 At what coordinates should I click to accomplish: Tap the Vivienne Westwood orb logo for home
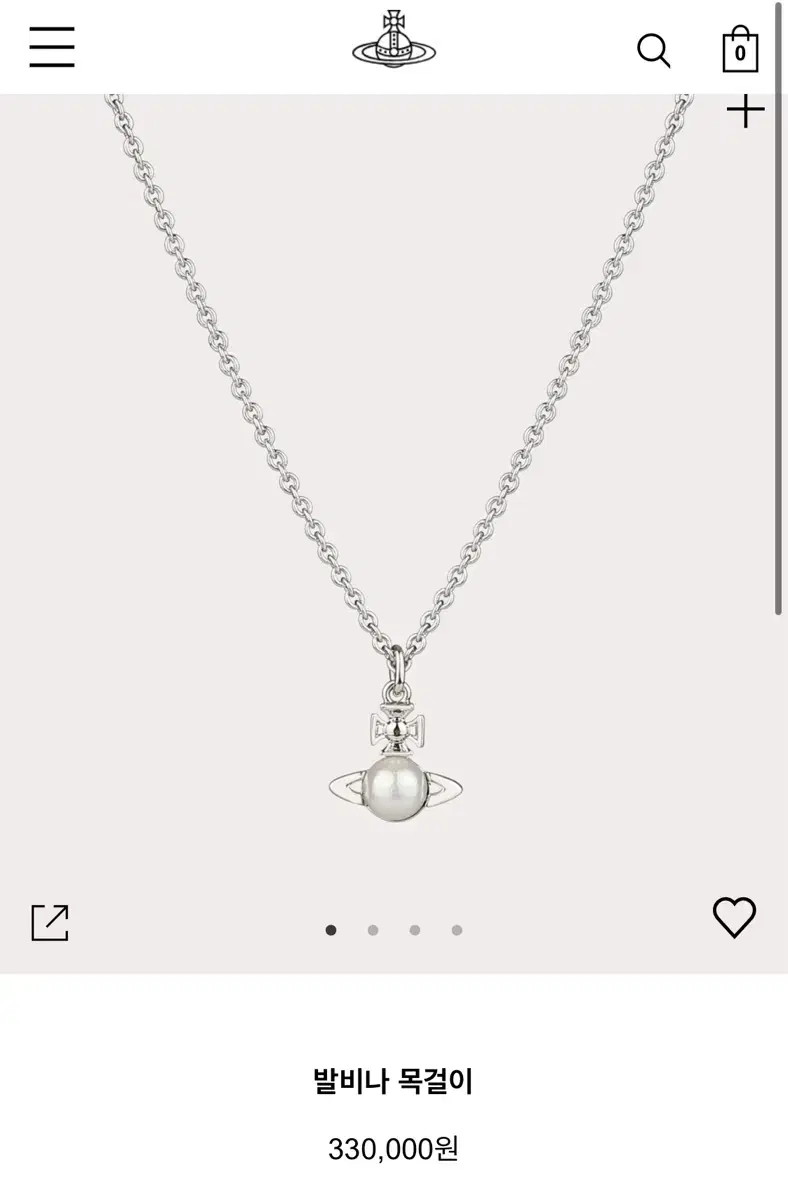[394, 40]
